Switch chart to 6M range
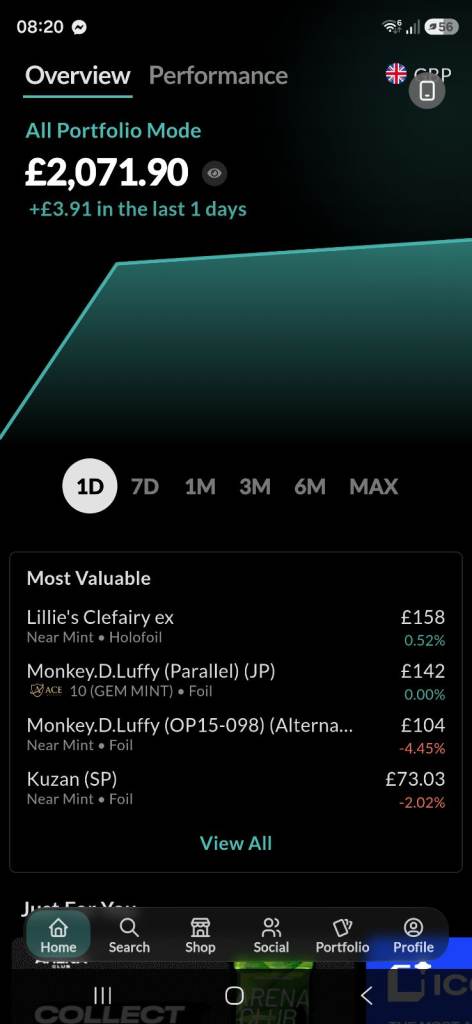The height and width of the screenshot is (1024, 472). [309, 487]
